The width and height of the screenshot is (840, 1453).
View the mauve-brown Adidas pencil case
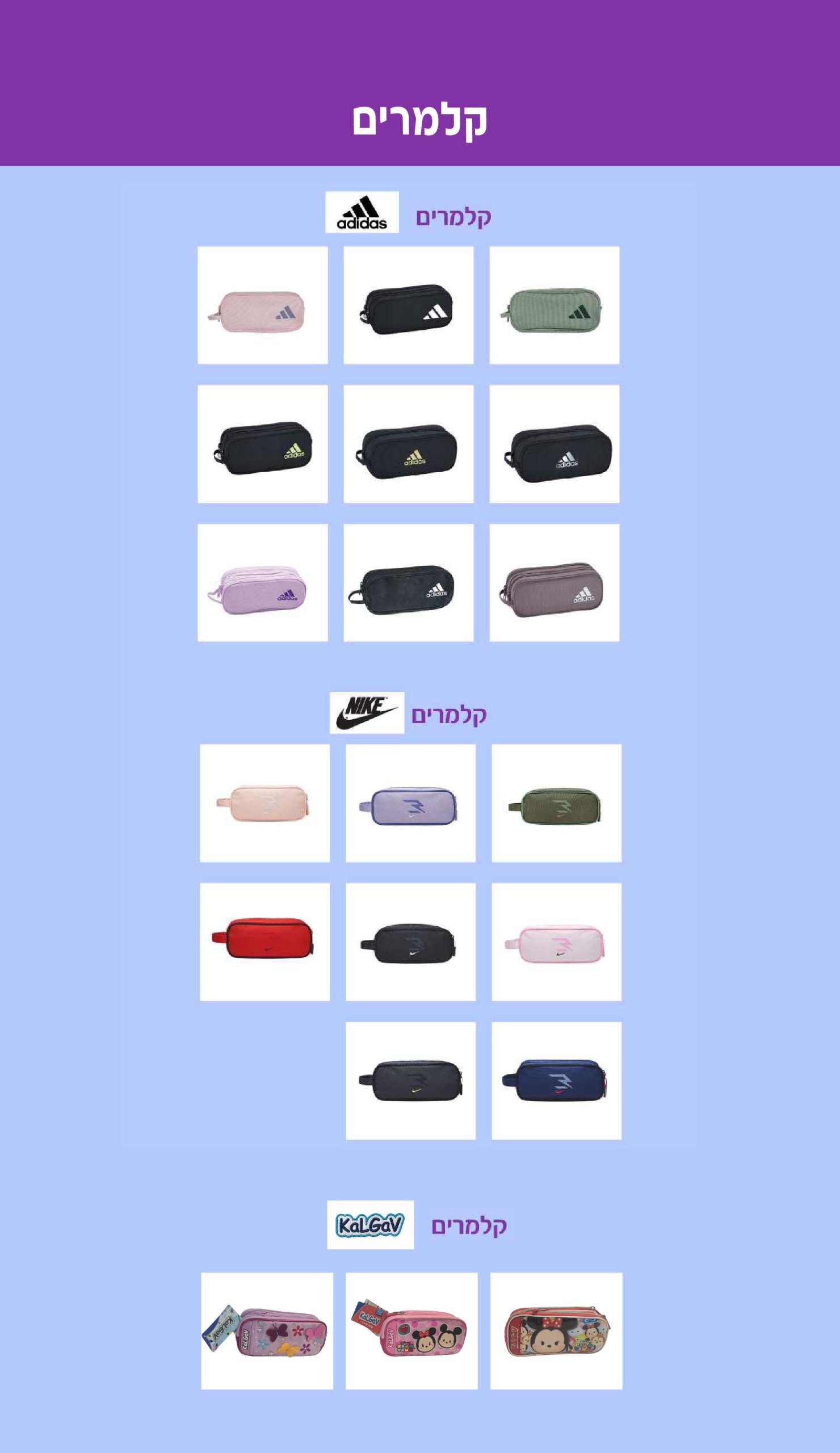coord(554,582)
